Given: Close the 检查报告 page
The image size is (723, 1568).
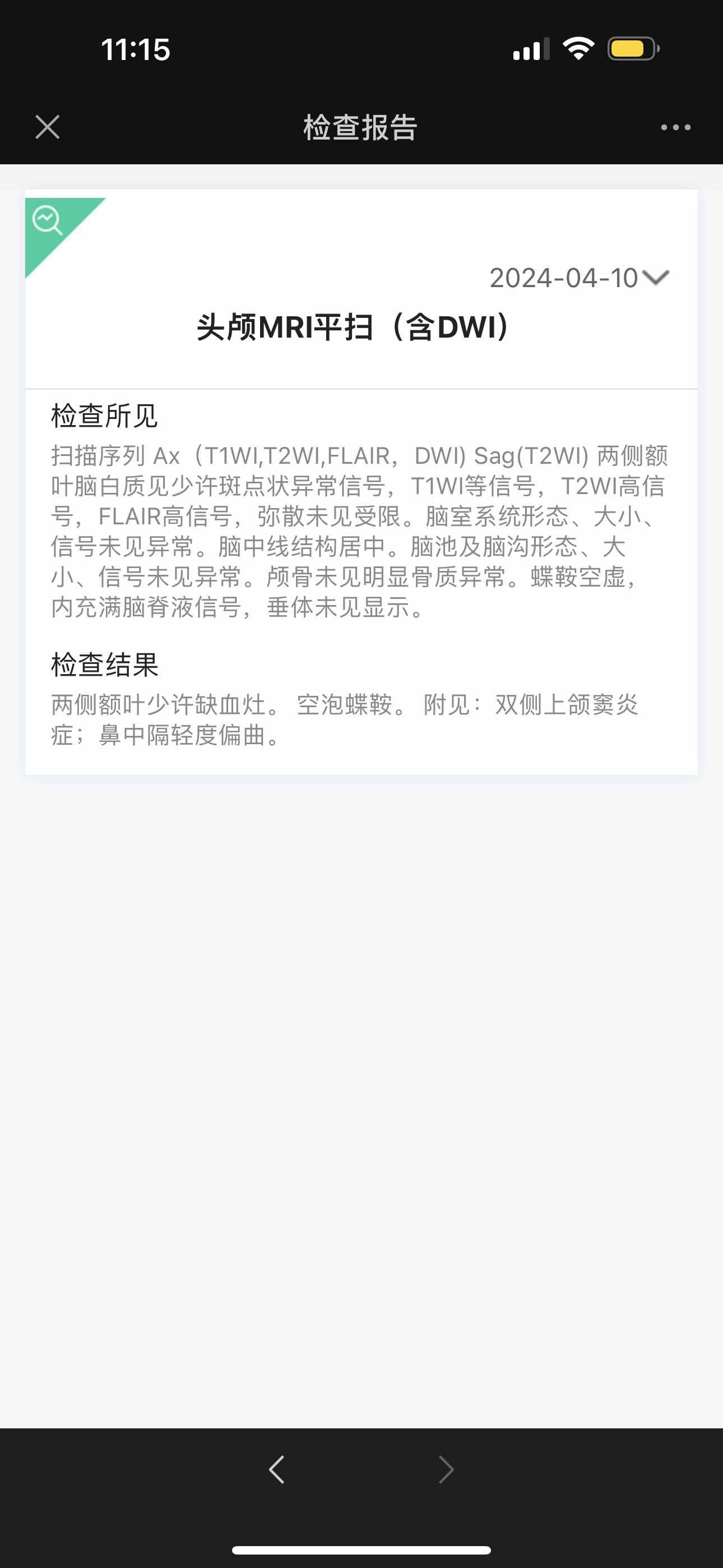Looking at the screenshot, I should (x=48, y=127).
